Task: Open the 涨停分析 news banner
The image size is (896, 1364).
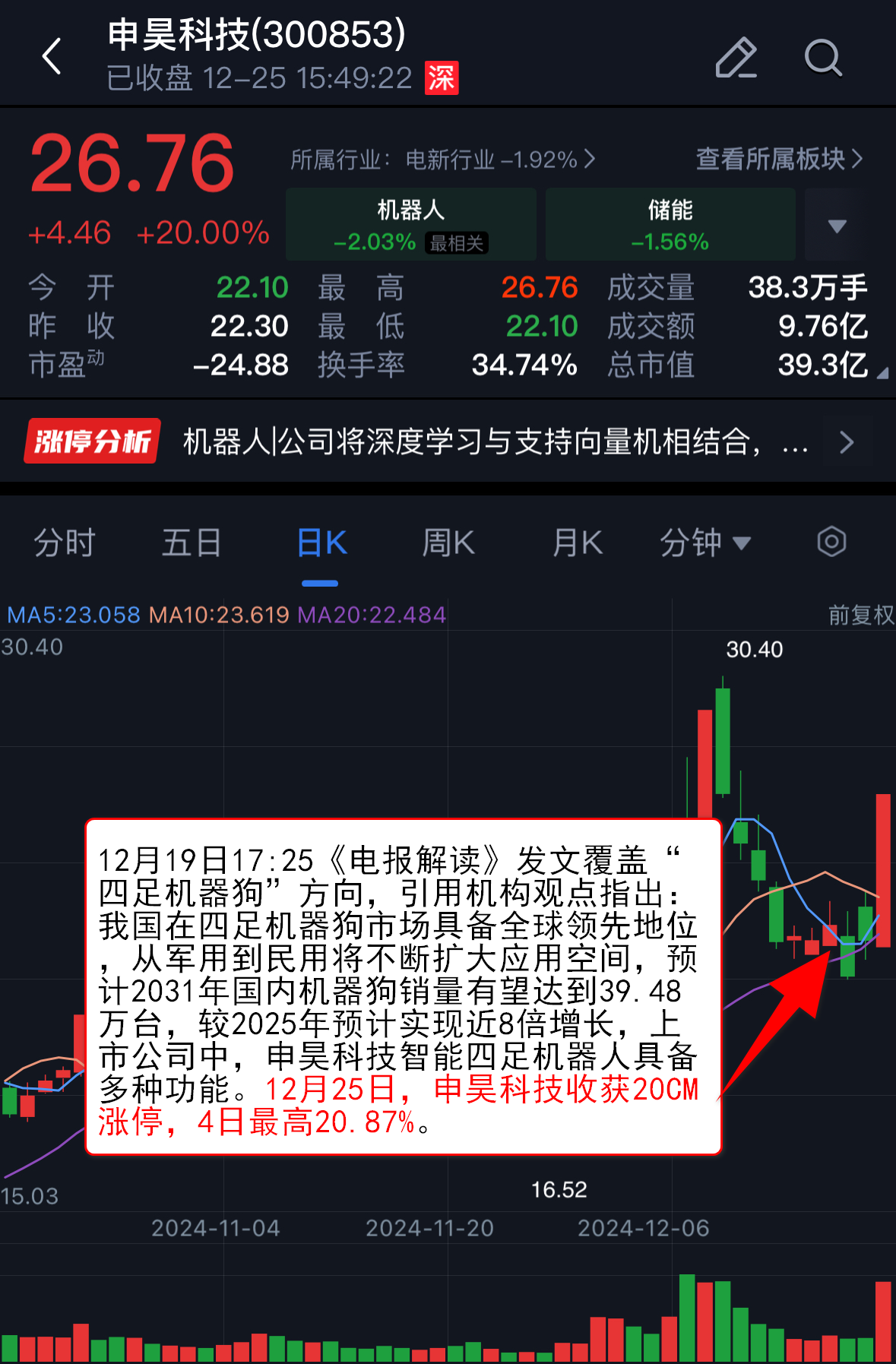Action: [x=448, y=441]
